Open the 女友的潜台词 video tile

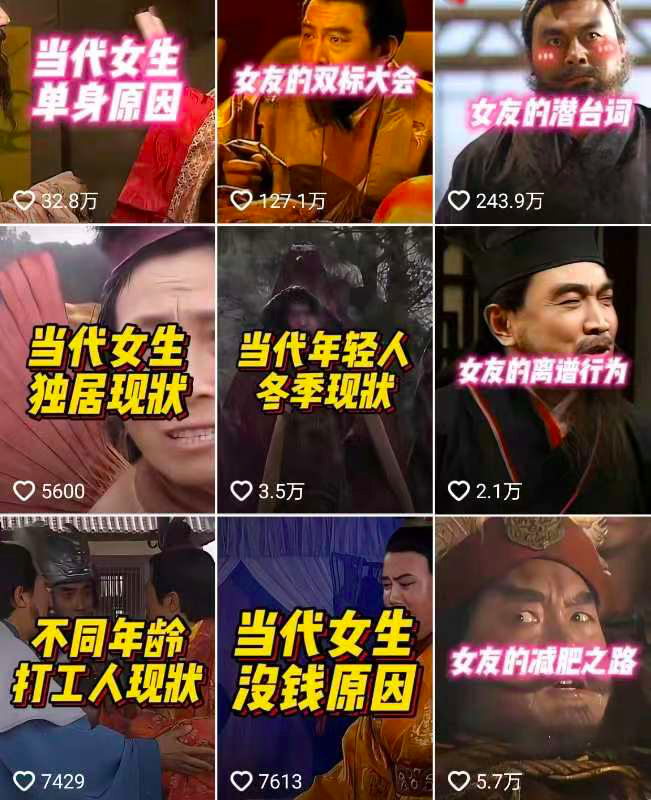click(x=543, y=110)
